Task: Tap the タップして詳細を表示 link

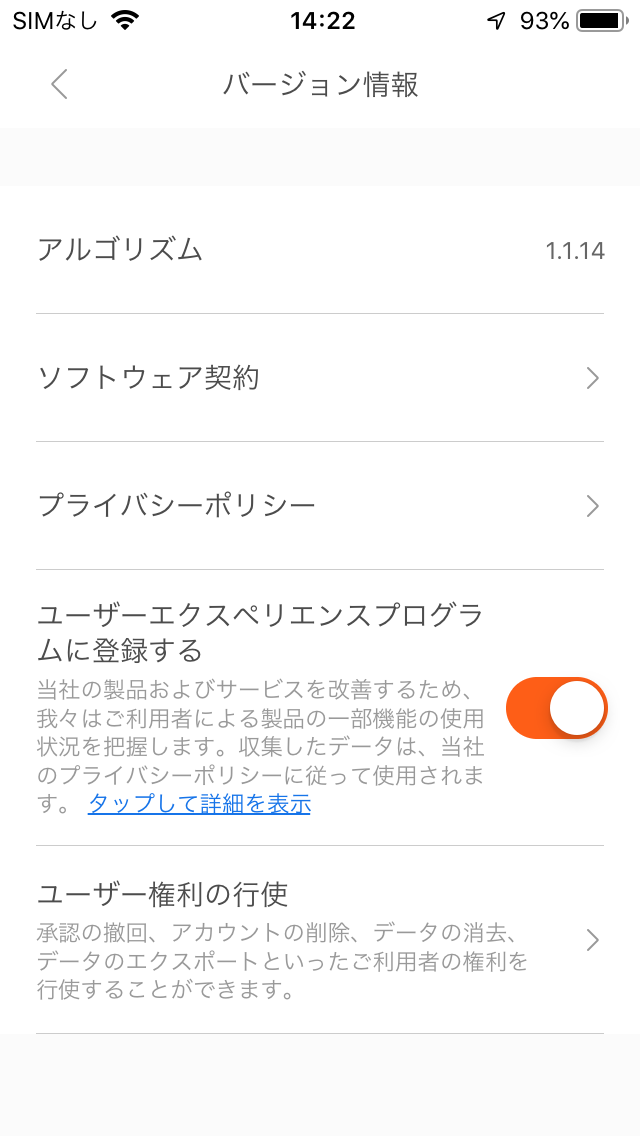Action: 199,803
